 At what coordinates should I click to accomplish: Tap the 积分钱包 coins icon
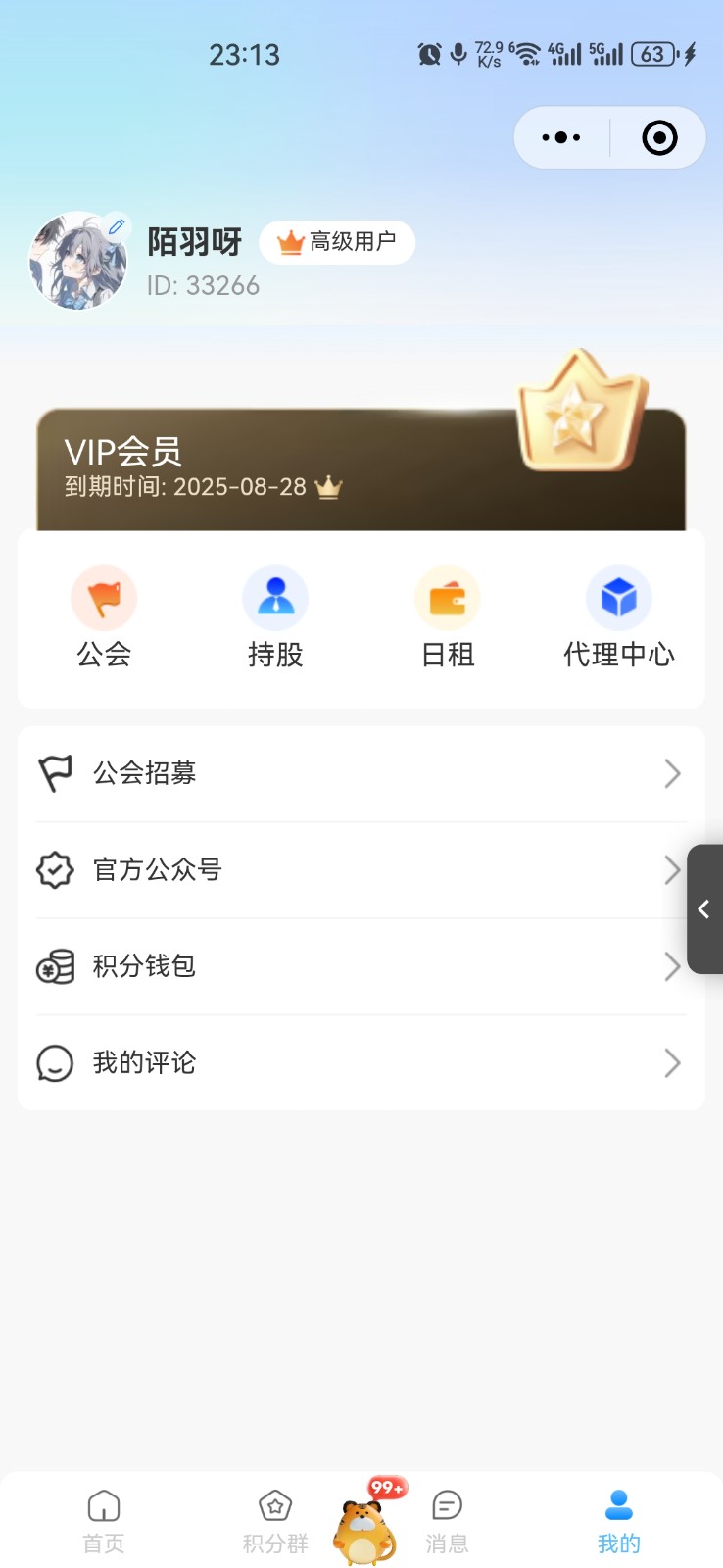point(56,966)
